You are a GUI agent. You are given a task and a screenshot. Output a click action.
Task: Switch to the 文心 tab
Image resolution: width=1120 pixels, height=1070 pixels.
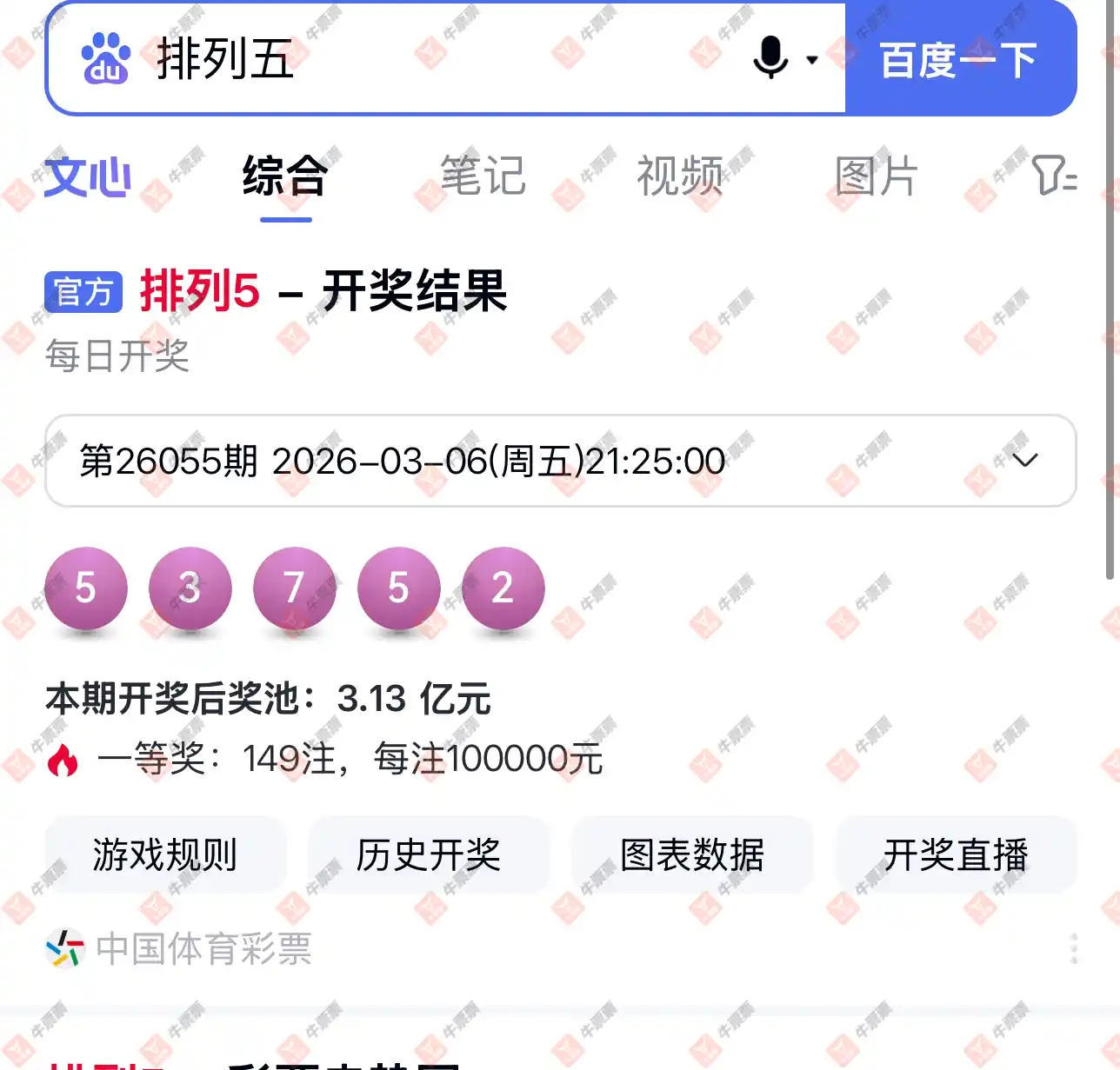coord(88,176)
